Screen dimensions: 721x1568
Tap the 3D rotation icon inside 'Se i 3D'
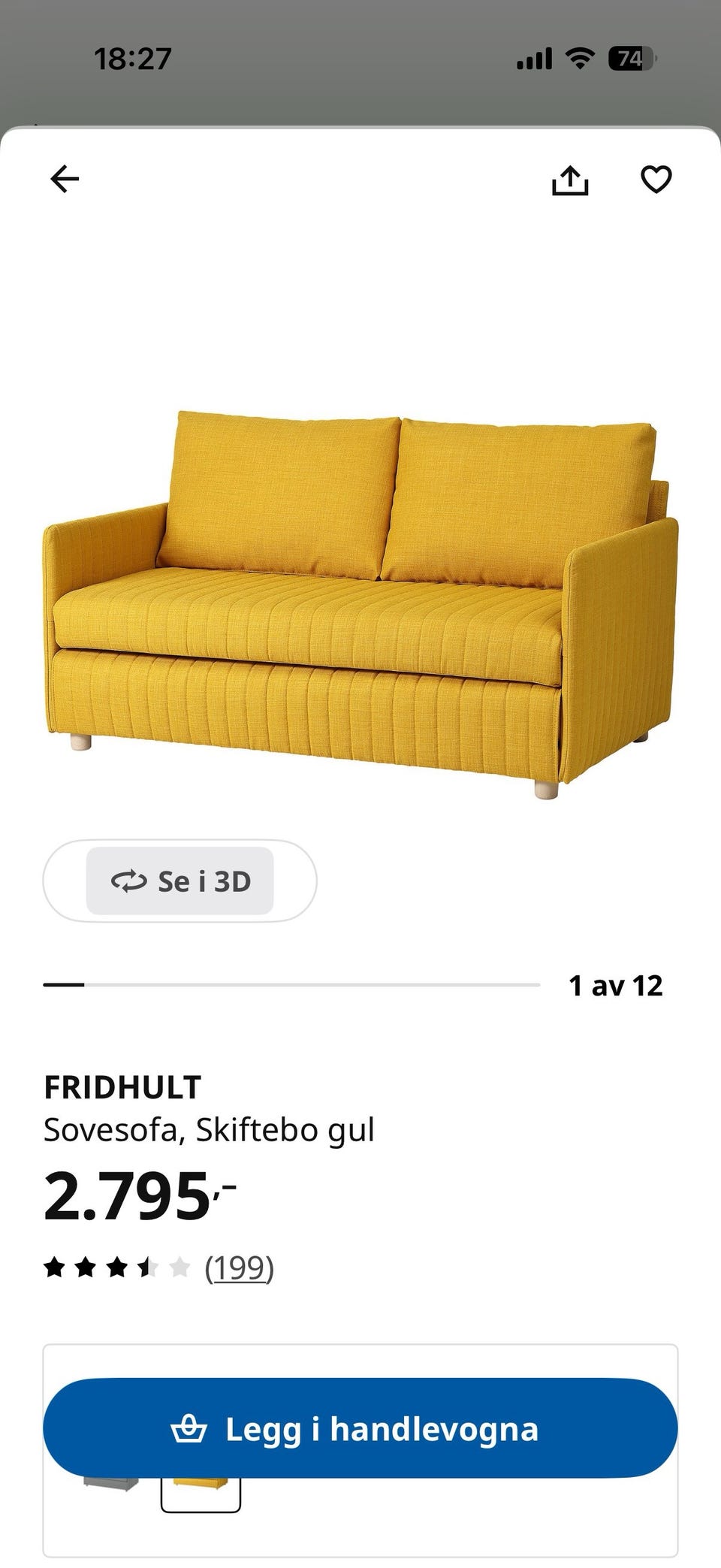[129, 881]
